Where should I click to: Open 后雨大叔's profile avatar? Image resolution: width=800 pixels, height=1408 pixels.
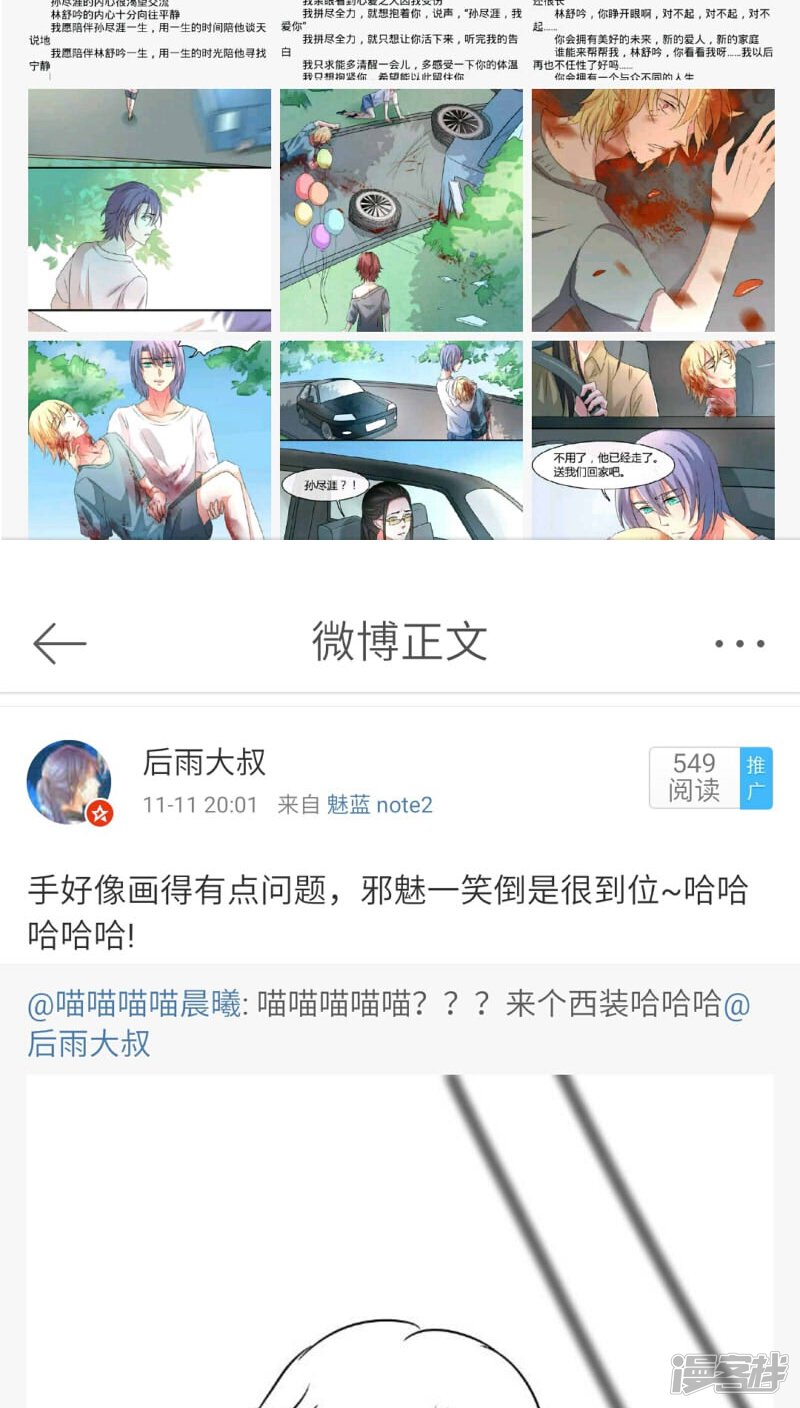click(x=69, y=782)
